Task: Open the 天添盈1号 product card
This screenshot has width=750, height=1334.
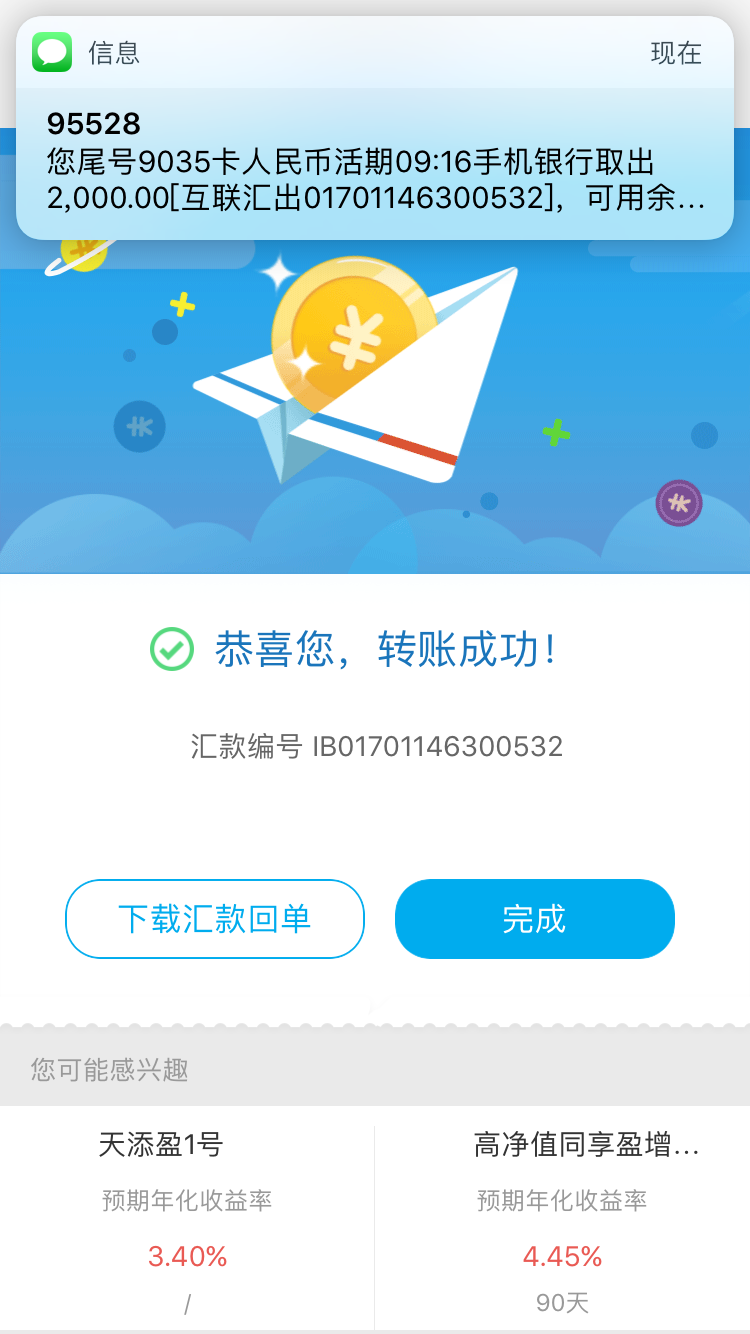Action: pyautogui.click(x=187, y=1218)
